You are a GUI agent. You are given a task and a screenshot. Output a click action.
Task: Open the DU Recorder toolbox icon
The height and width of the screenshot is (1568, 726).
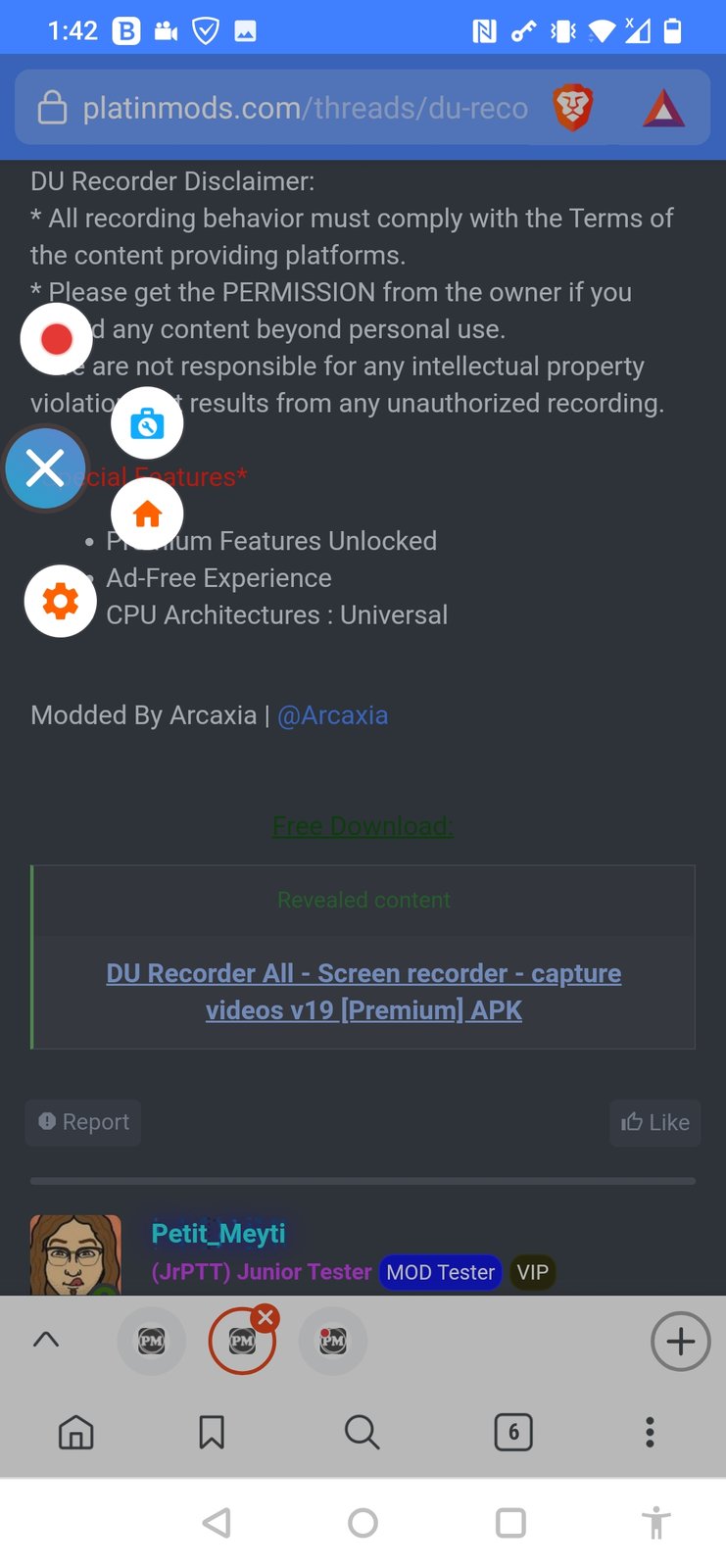click(x=147, y=424)
